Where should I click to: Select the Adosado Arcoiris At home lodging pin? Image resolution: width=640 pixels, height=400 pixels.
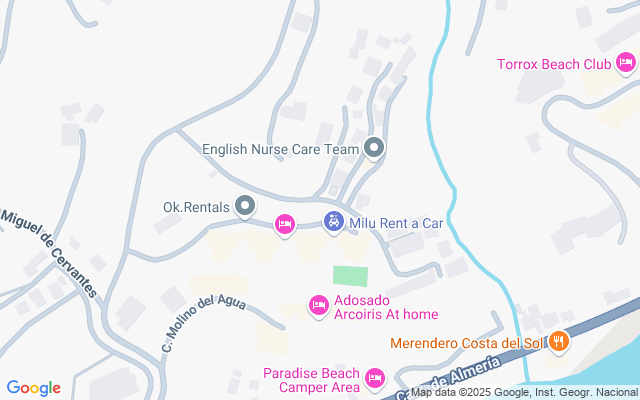pos(319,304)
